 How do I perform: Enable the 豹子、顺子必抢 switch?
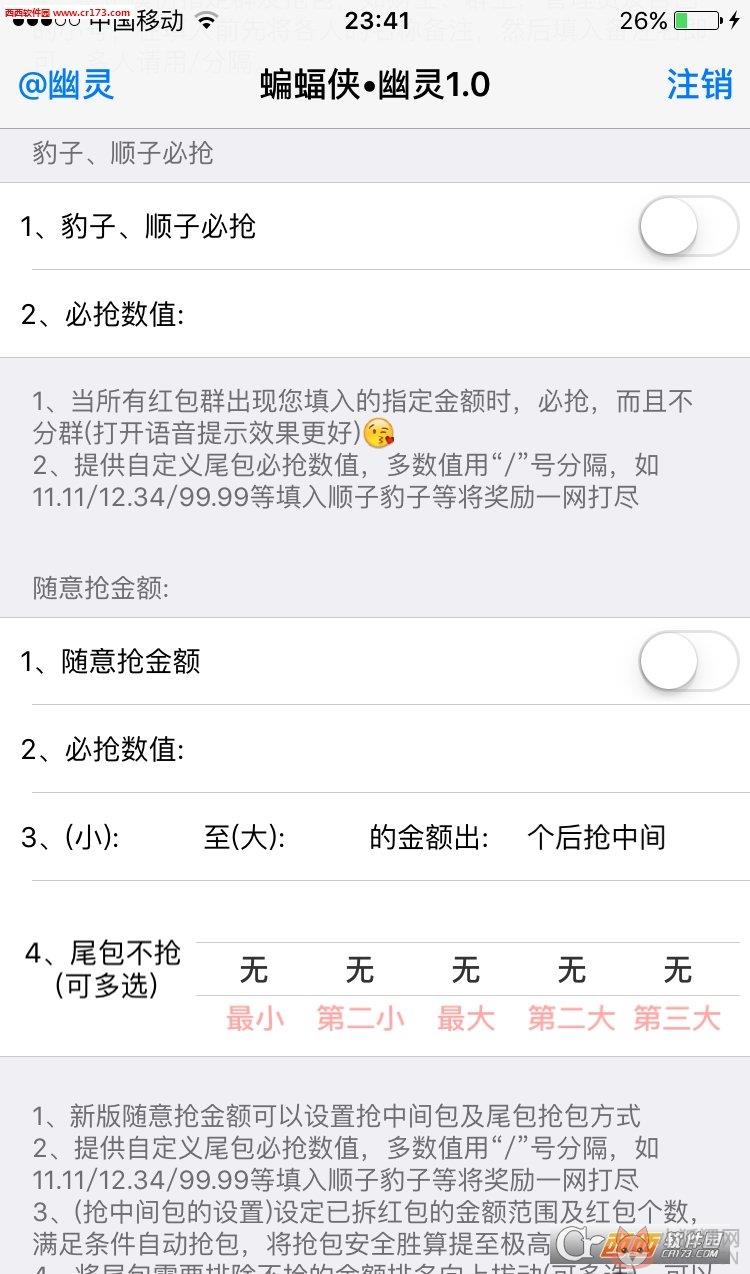click(x=689, y=226)
